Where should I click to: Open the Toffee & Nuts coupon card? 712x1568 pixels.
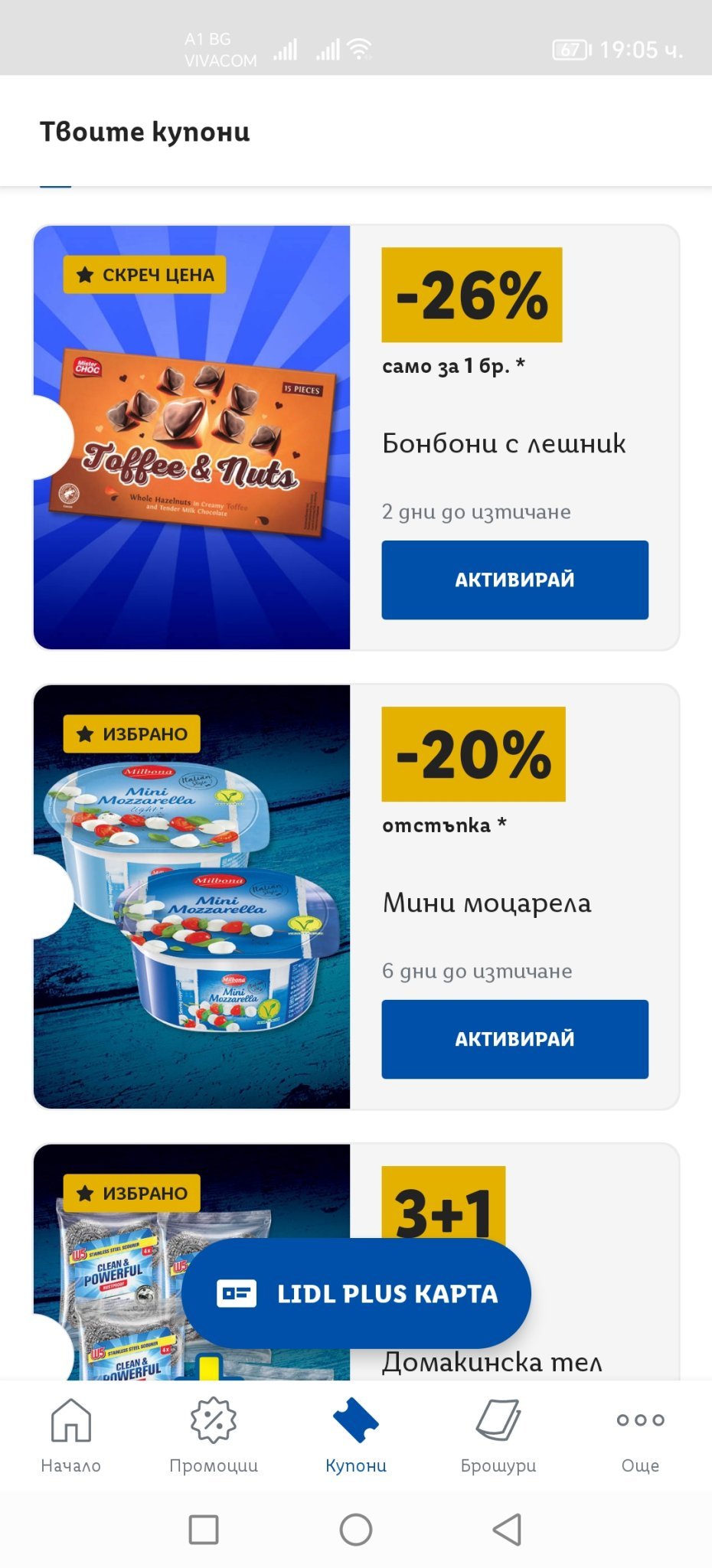[x=191, y=437]
